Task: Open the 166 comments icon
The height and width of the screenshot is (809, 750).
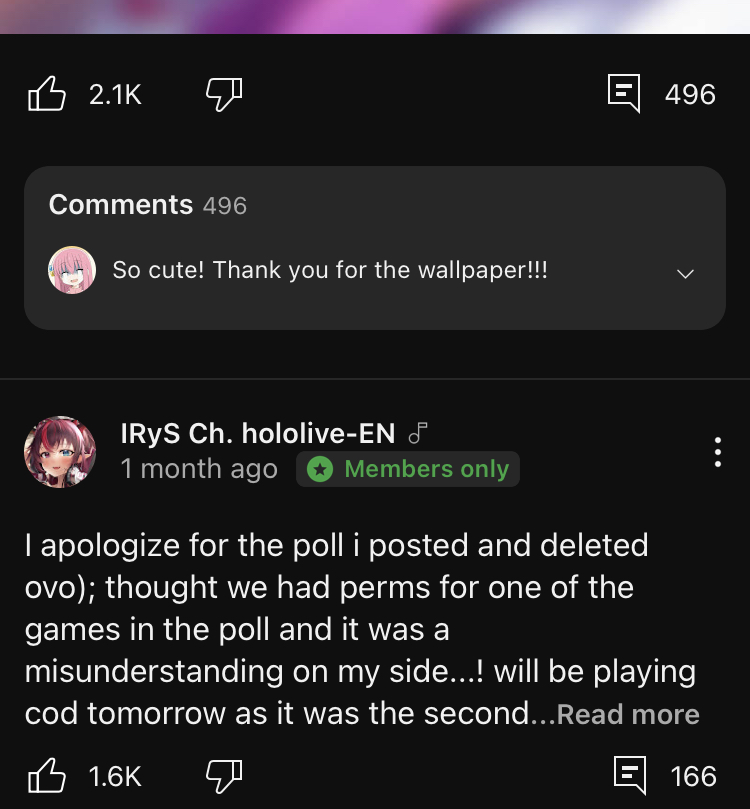Action: pos(627,775)
